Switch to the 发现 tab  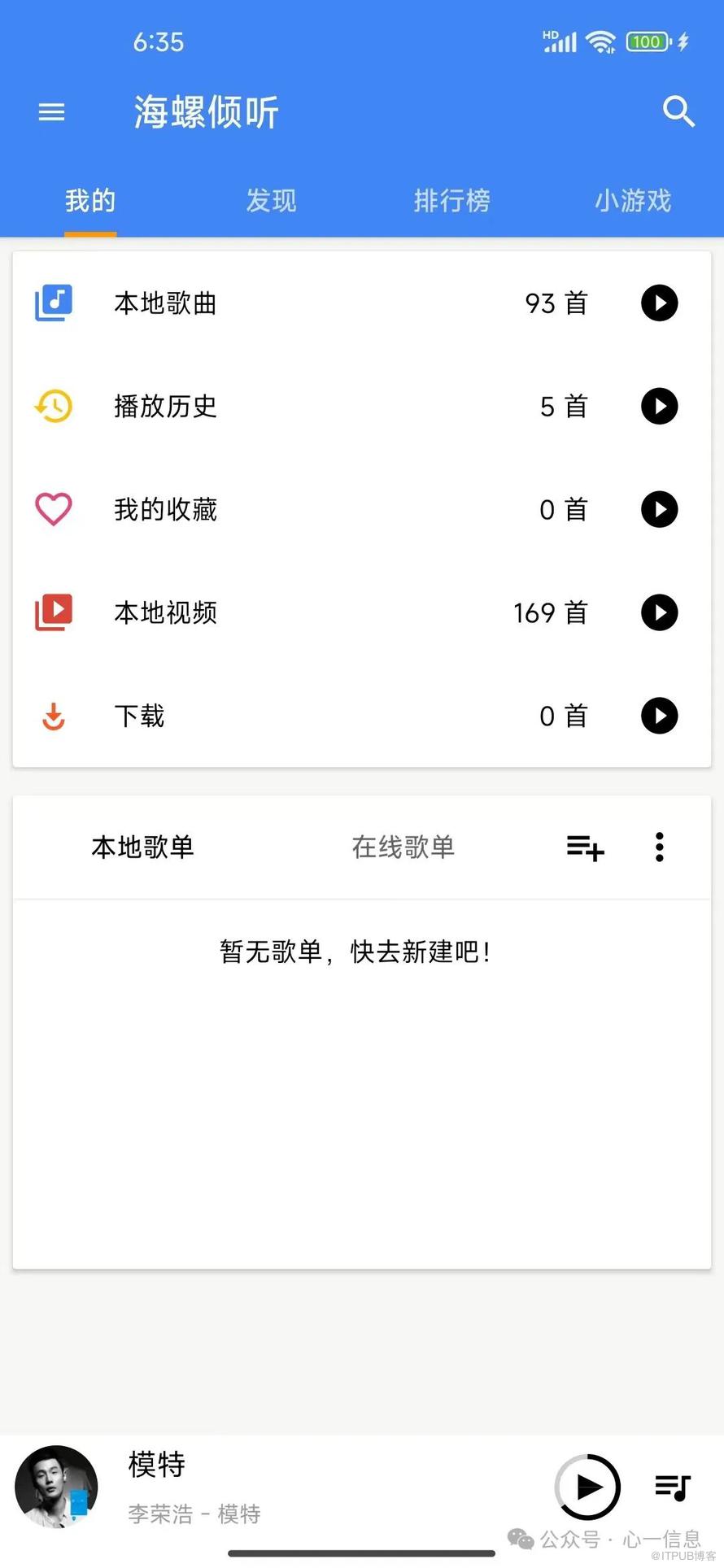[271, 201]
